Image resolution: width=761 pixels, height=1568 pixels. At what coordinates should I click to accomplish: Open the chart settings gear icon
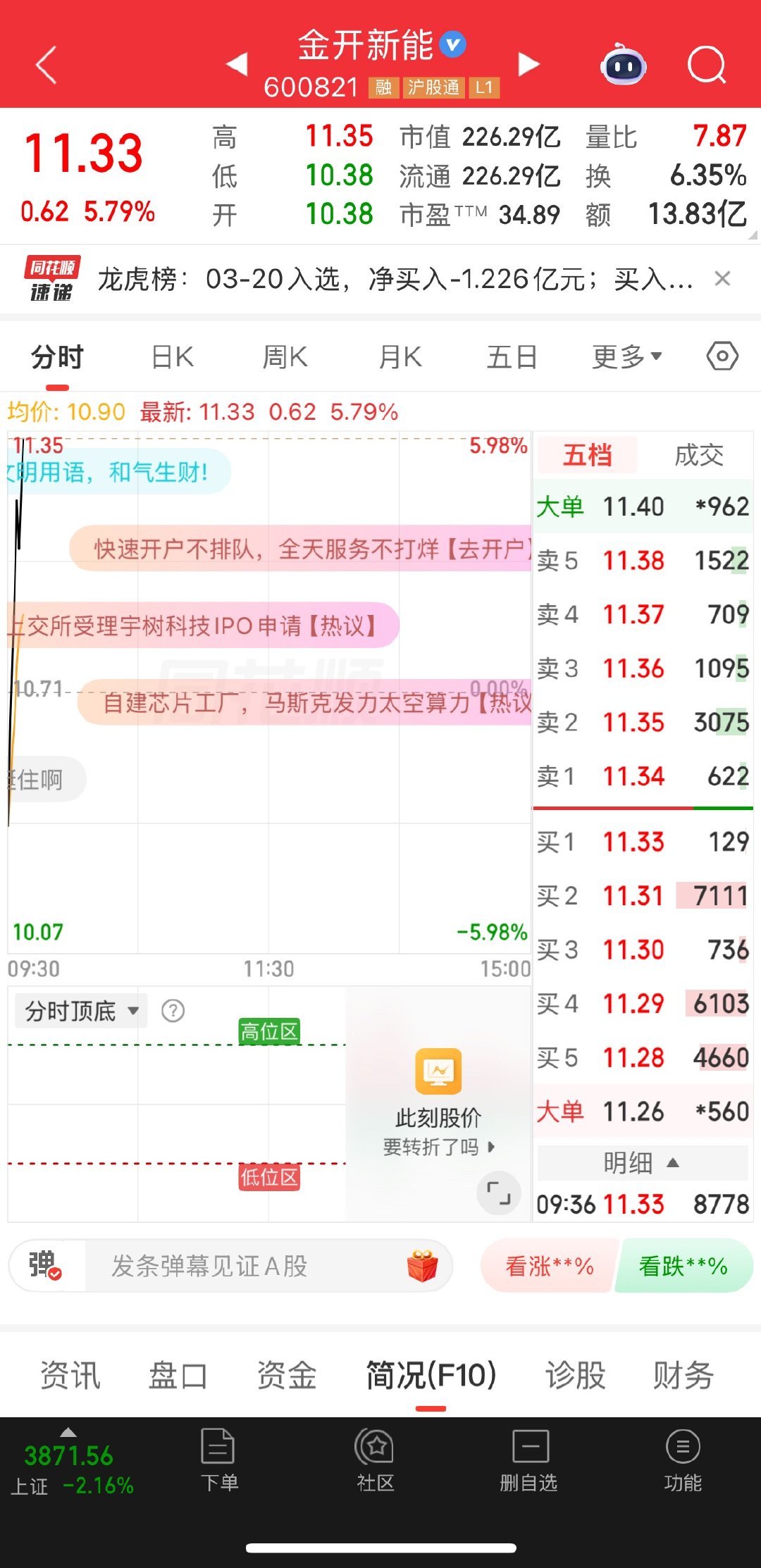723,356
